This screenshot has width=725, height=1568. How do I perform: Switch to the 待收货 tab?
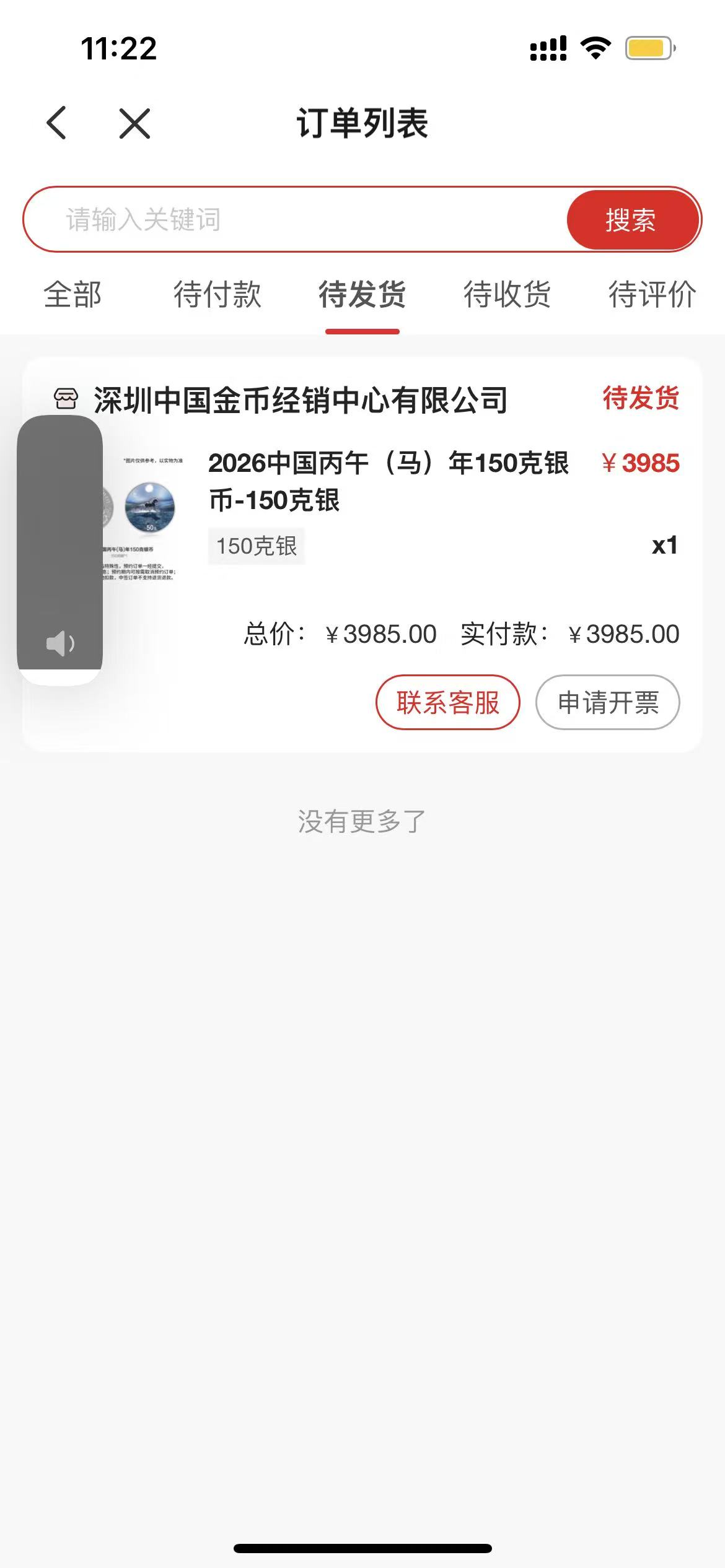507,294
